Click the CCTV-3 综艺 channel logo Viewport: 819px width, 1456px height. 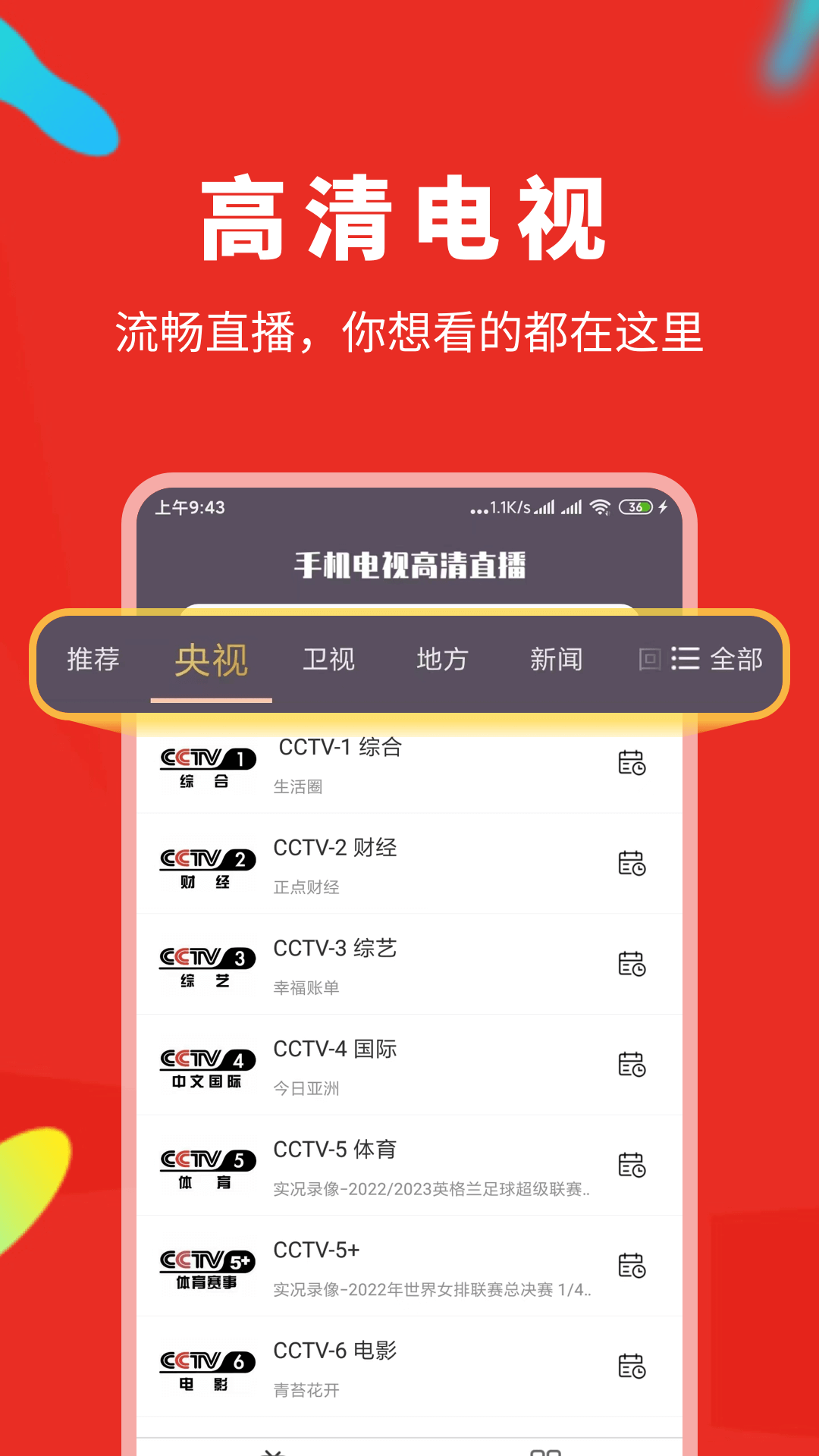[206, 965]
